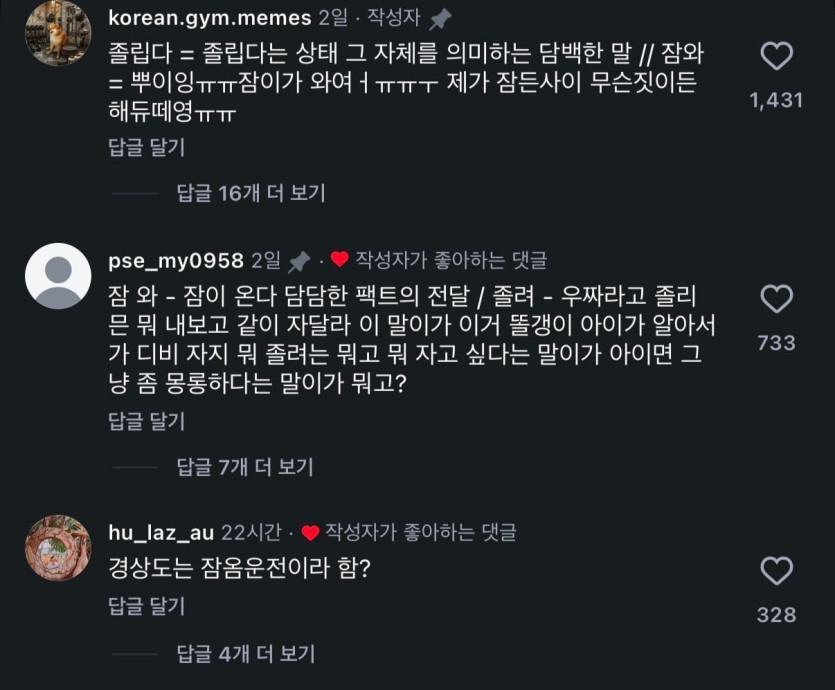Open pse_my0958 profile avatar
The height and width of the screenshot is (690, 835).
pos(58,276)
